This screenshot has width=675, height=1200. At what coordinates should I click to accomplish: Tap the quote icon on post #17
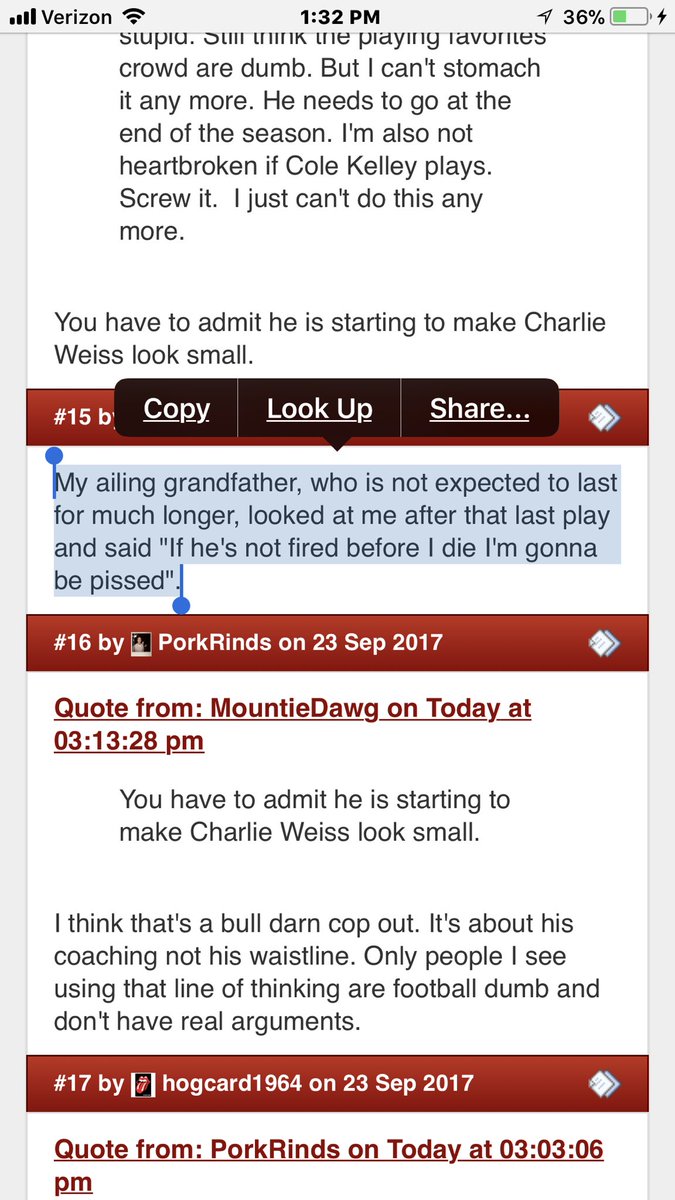604,1083
